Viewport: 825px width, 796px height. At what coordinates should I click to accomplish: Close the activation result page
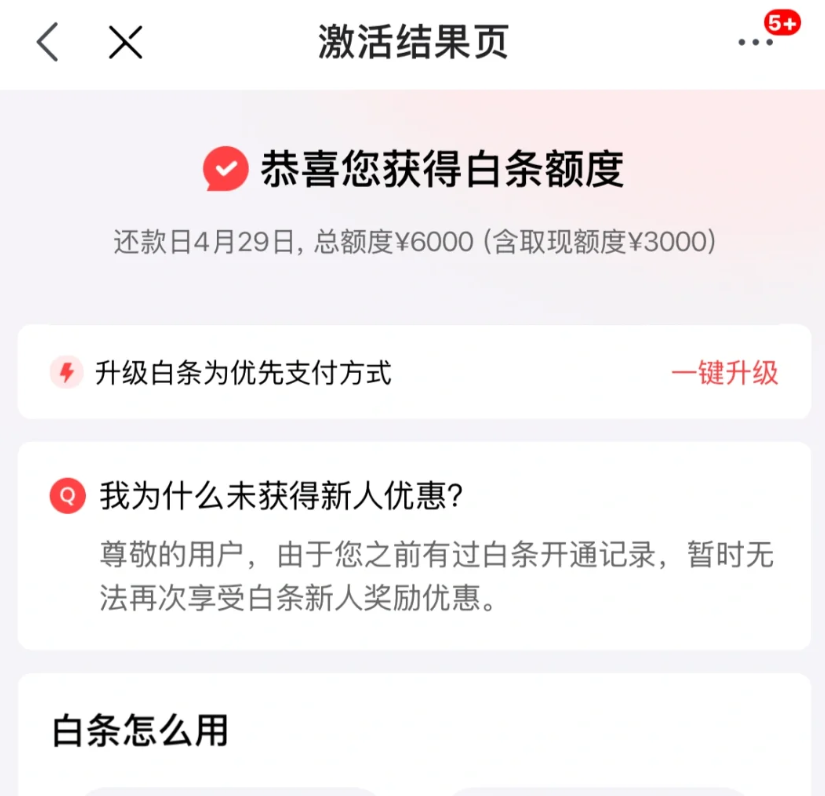[125, 42]
